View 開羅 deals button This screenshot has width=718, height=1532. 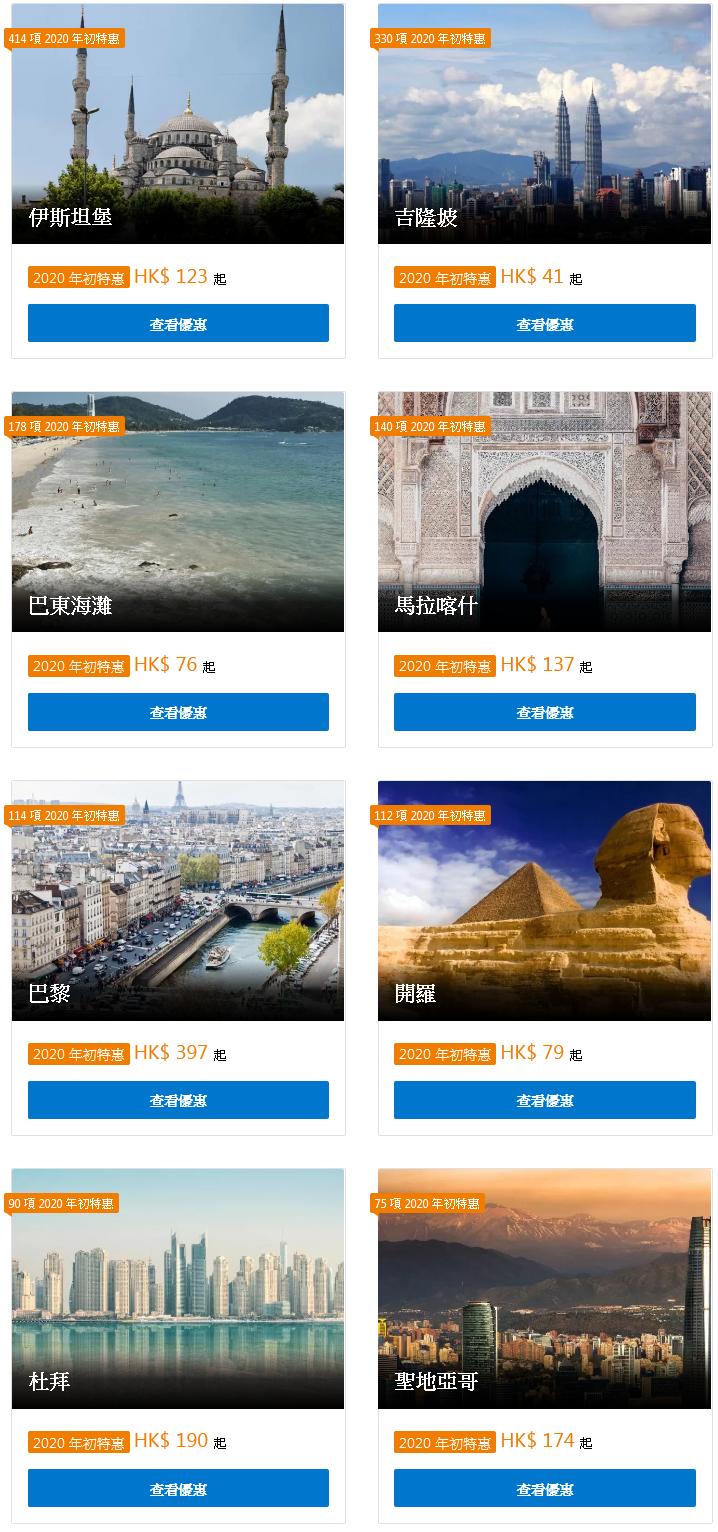[544, 1100]
